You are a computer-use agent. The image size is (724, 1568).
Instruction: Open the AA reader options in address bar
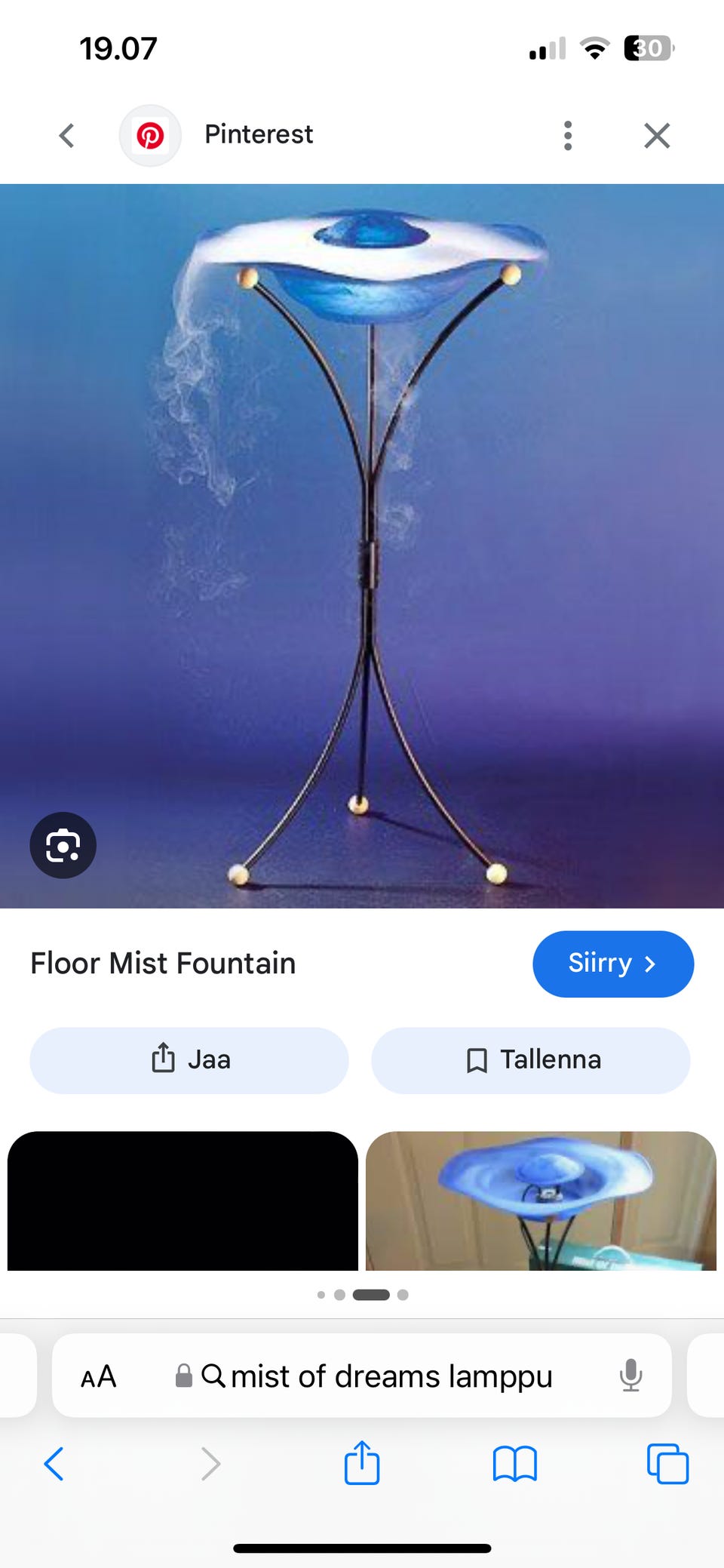coord(99,1376)
